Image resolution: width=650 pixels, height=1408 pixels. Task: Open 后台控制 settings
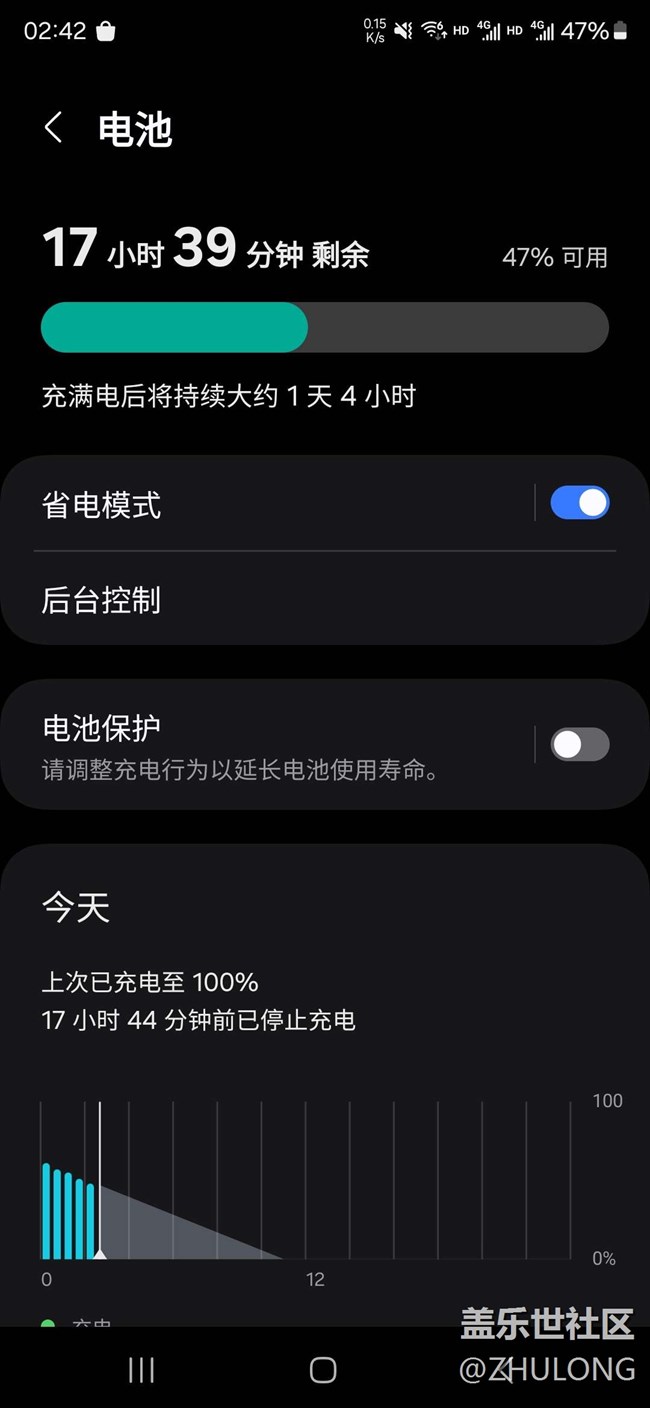[x=325, y=599]
